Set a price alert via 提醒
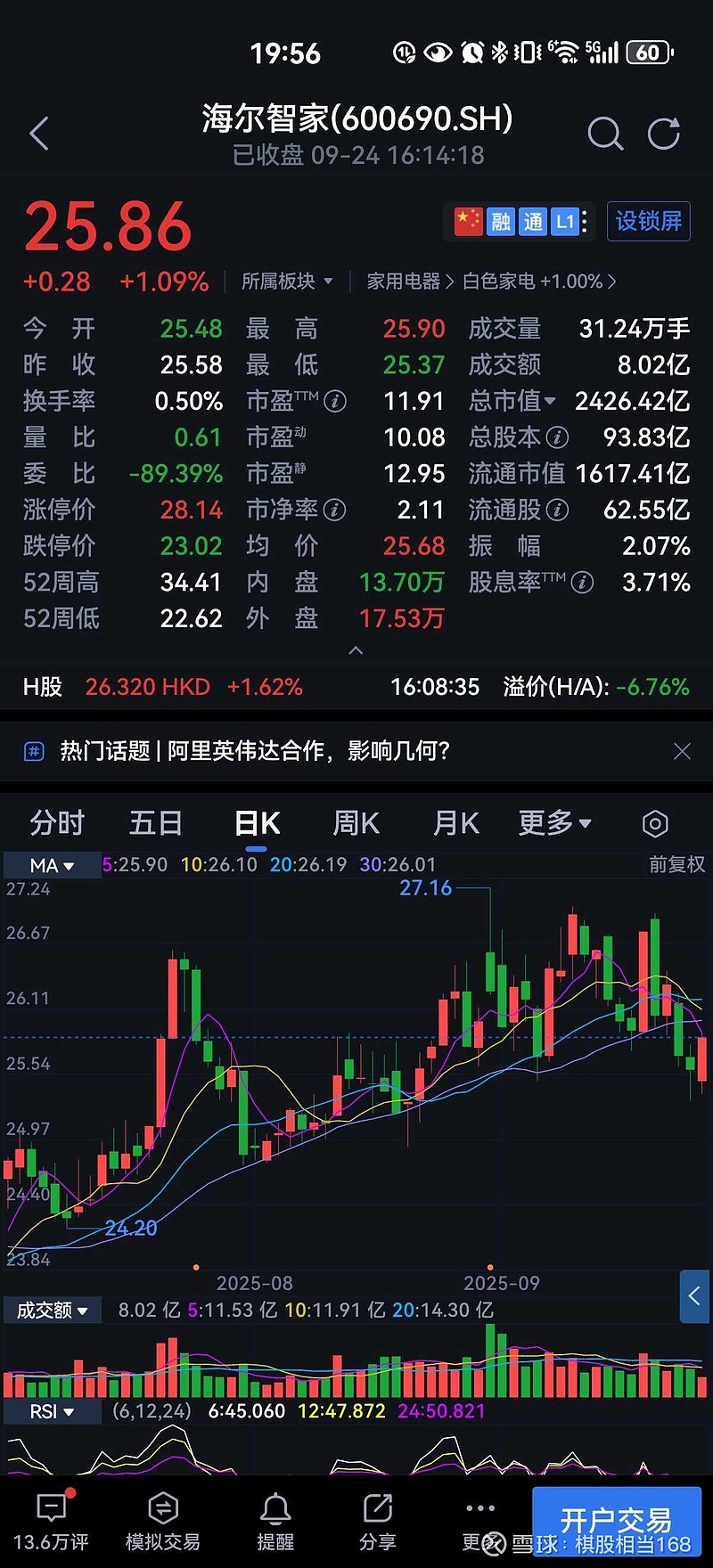The image size is (713, 1568). click(x=275, y=1522)
